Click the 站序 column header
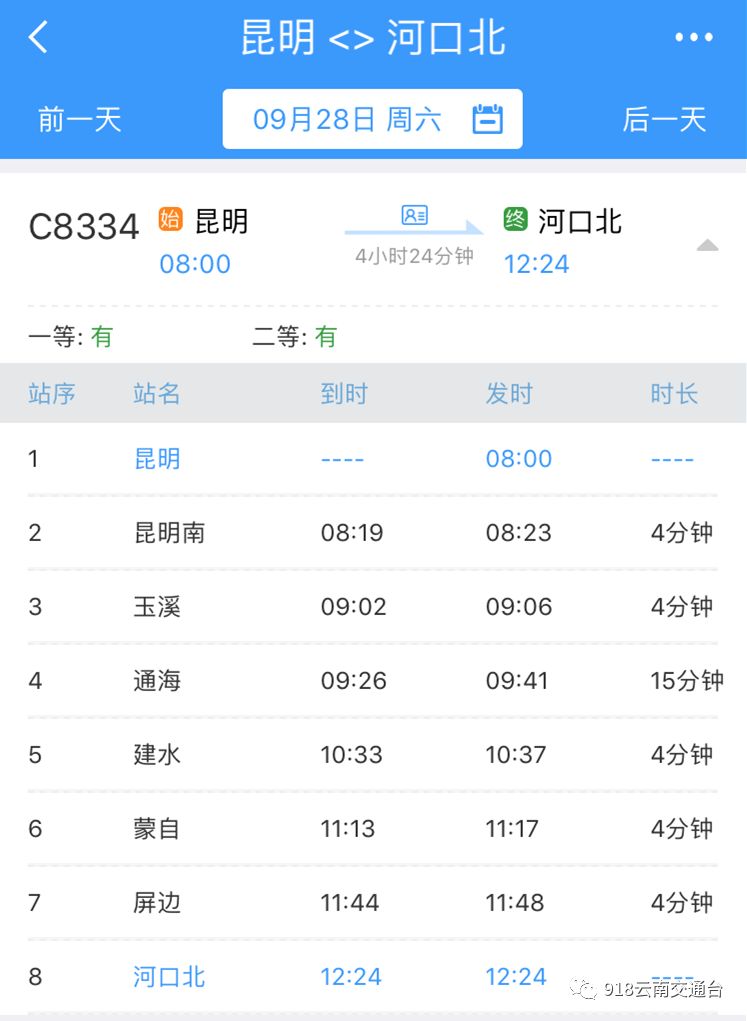This screenshot has height=1021, width=747. (x=52, y=394)
